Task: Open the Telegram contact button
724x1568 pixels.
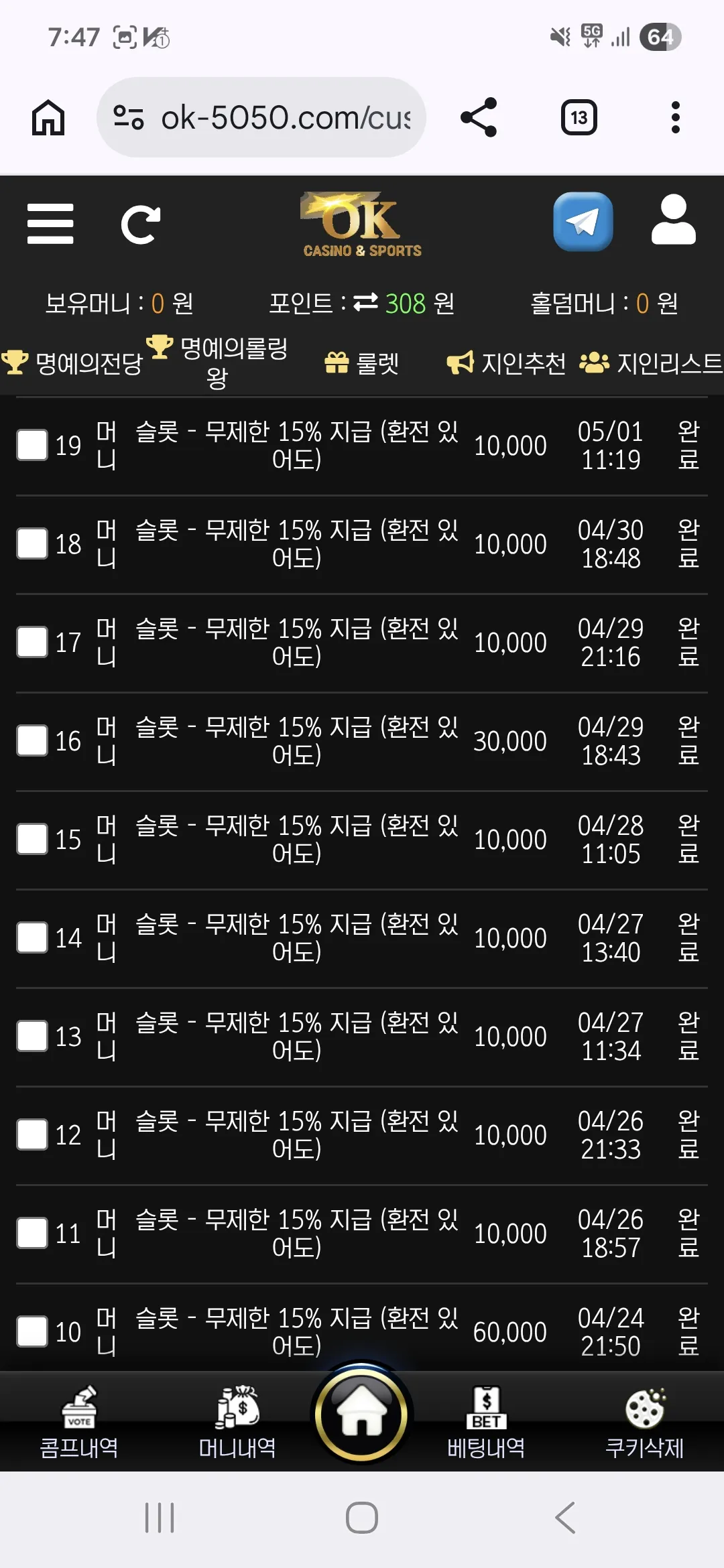Action: click(583, 222)
